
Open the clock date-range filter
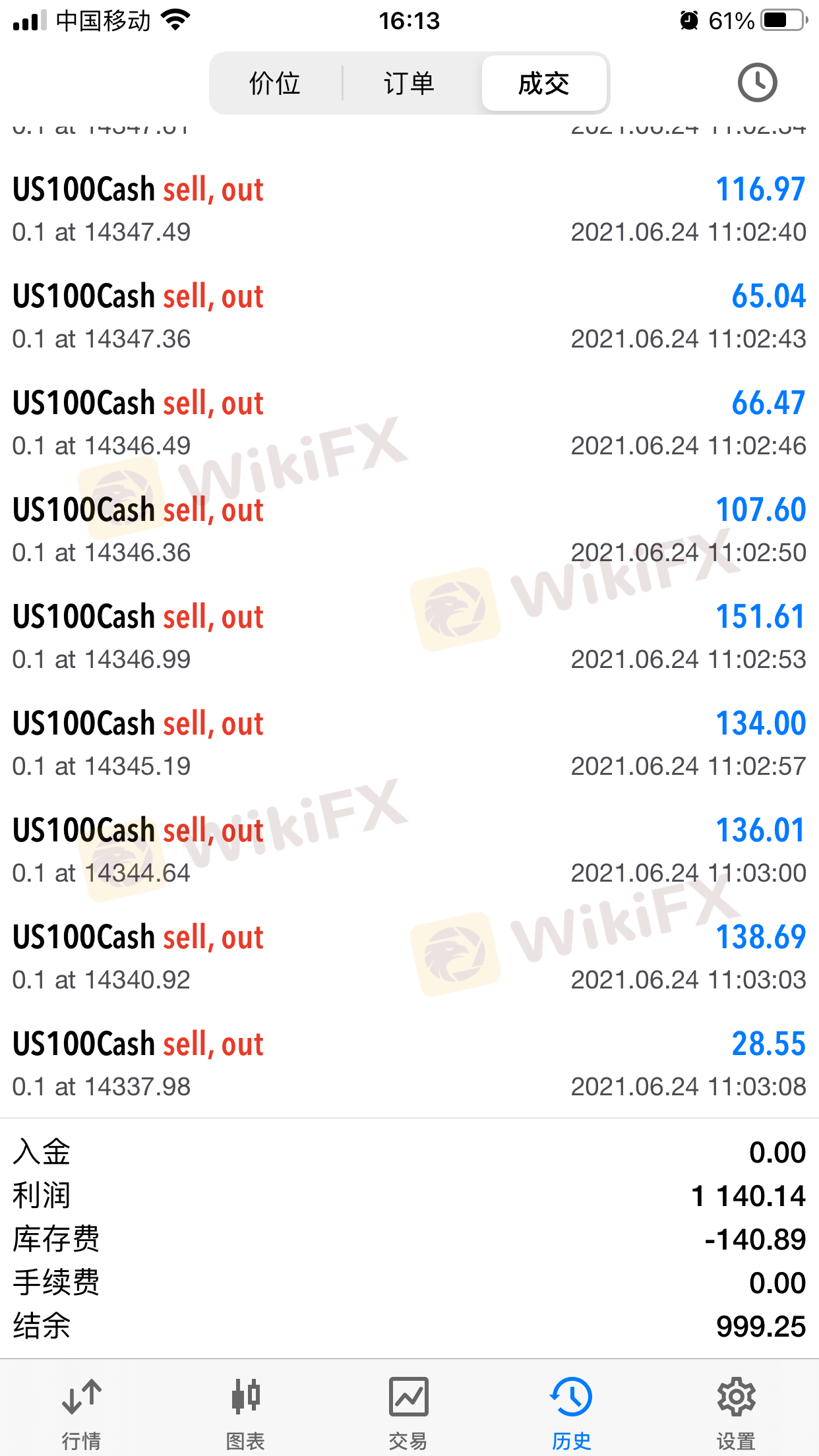757,83
